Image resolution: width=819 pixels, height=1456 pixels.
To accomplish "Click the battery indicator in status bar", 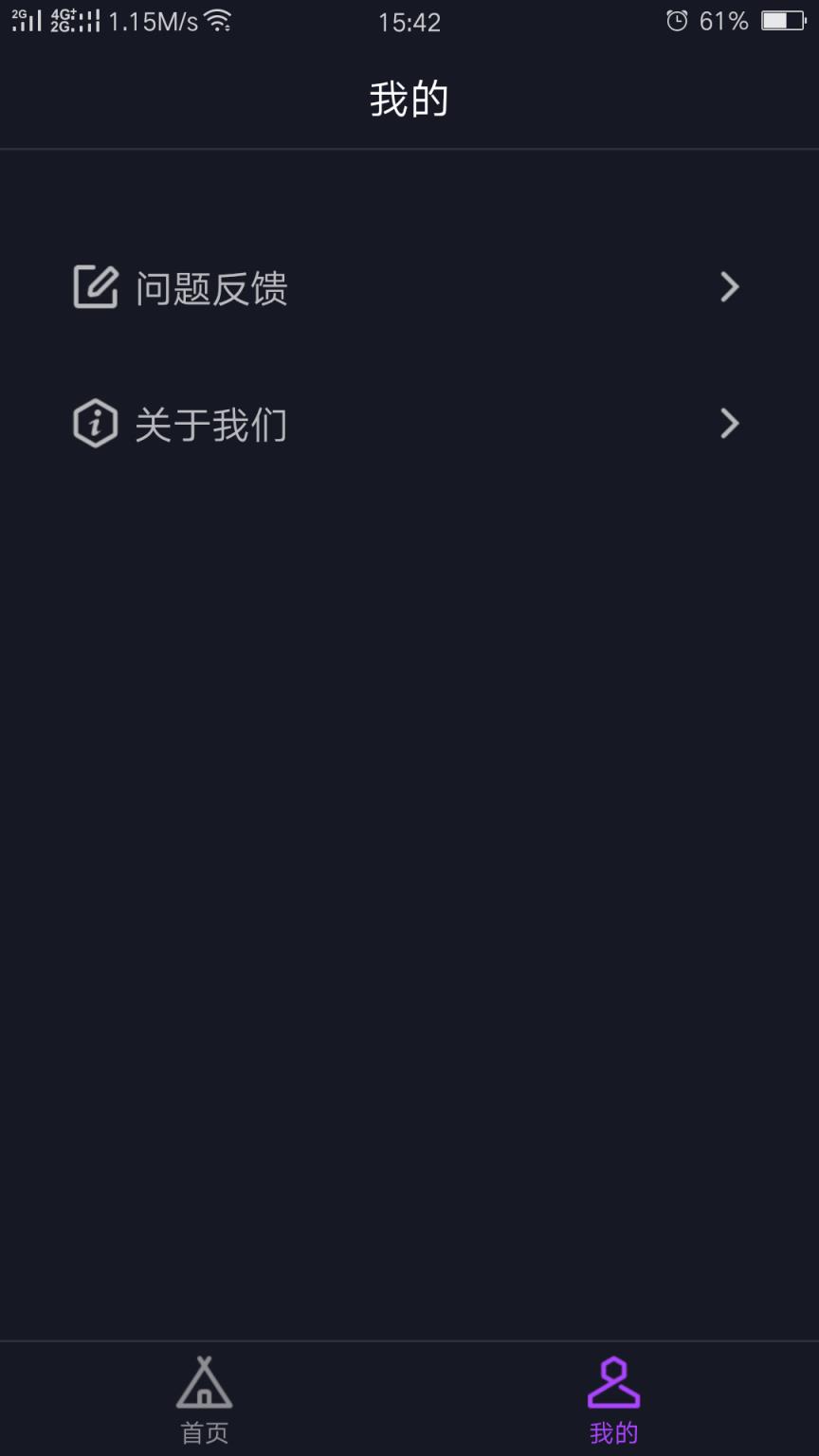I will pos(783,18).
